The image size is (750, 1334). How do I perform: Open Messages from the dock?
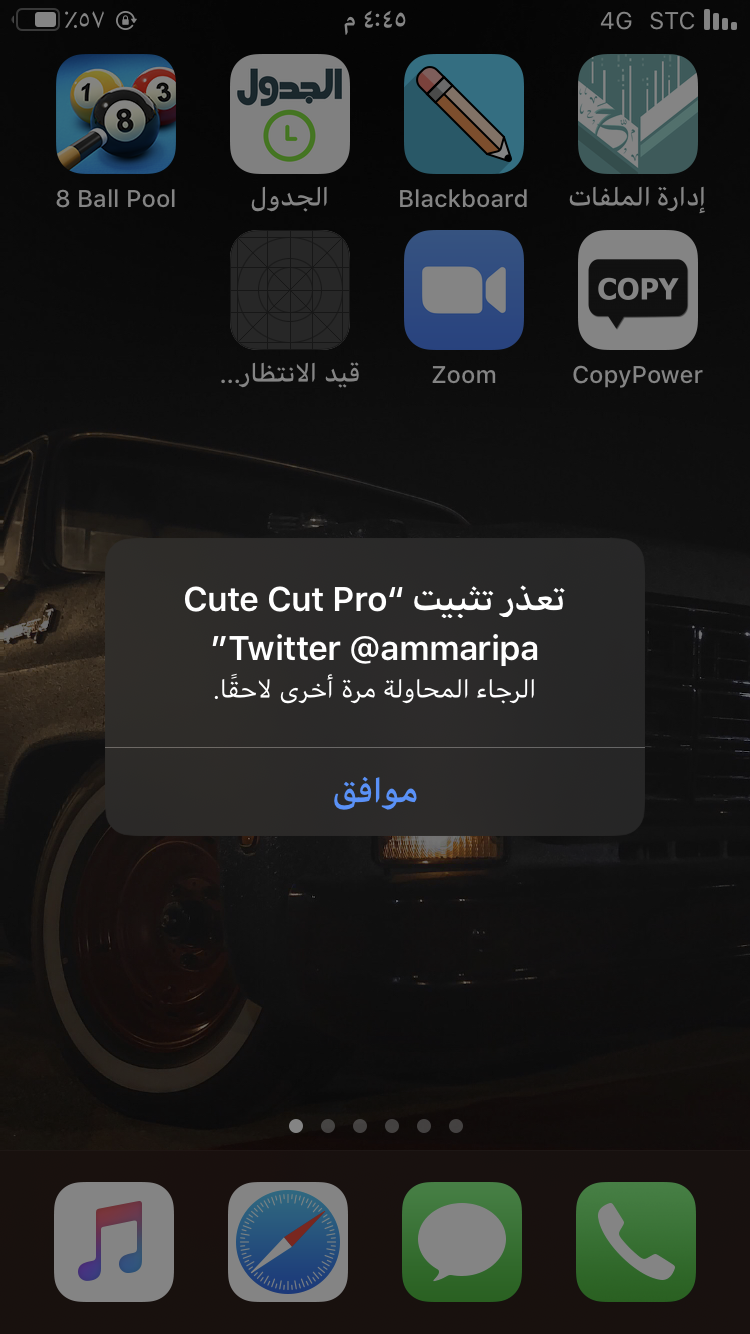pos(462,1242)
